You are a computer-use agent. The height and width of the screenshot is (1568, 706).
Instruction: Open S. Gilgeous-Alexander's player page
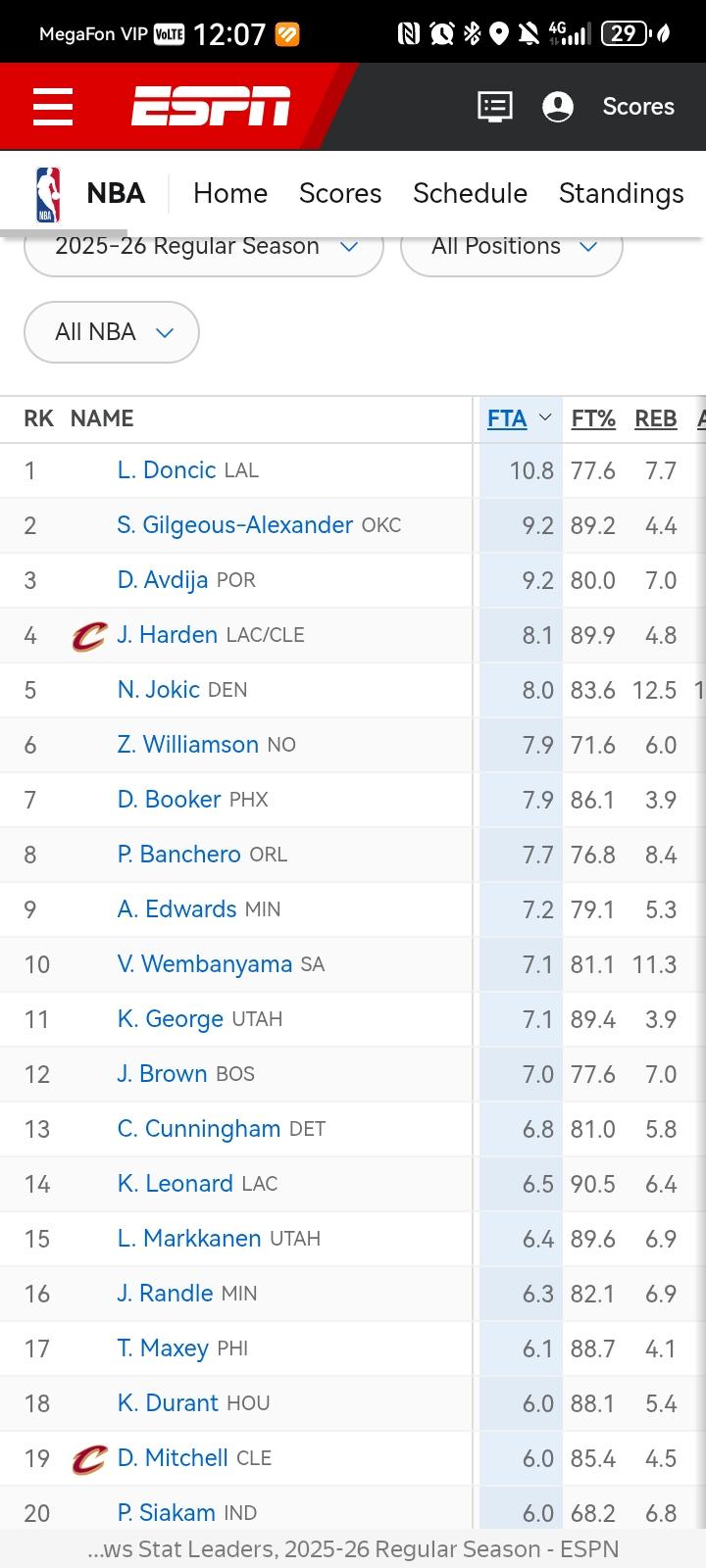tap(234, 525)
